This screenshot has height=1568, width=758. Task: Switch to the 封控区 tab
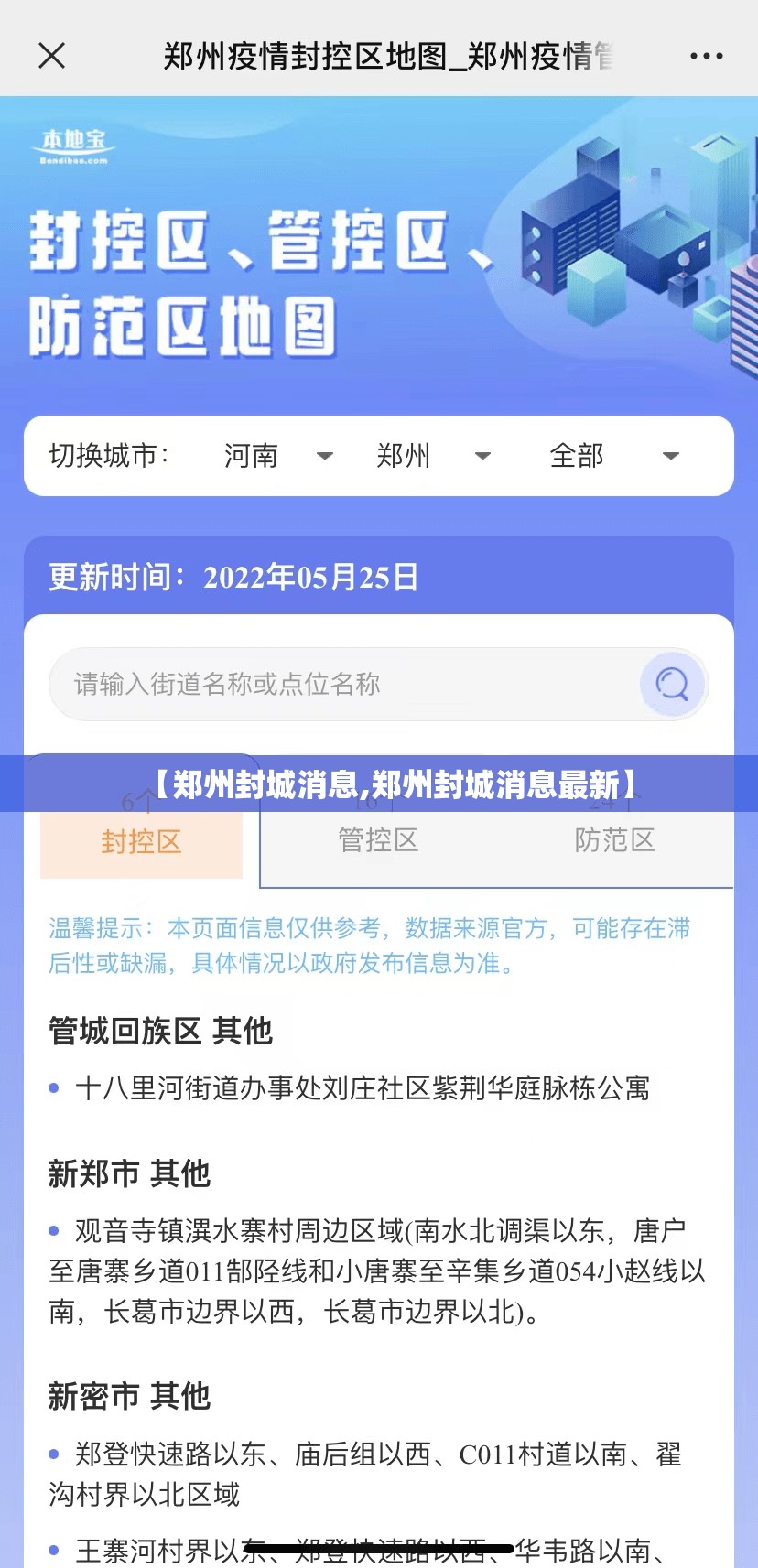click(x=141, y=841)
